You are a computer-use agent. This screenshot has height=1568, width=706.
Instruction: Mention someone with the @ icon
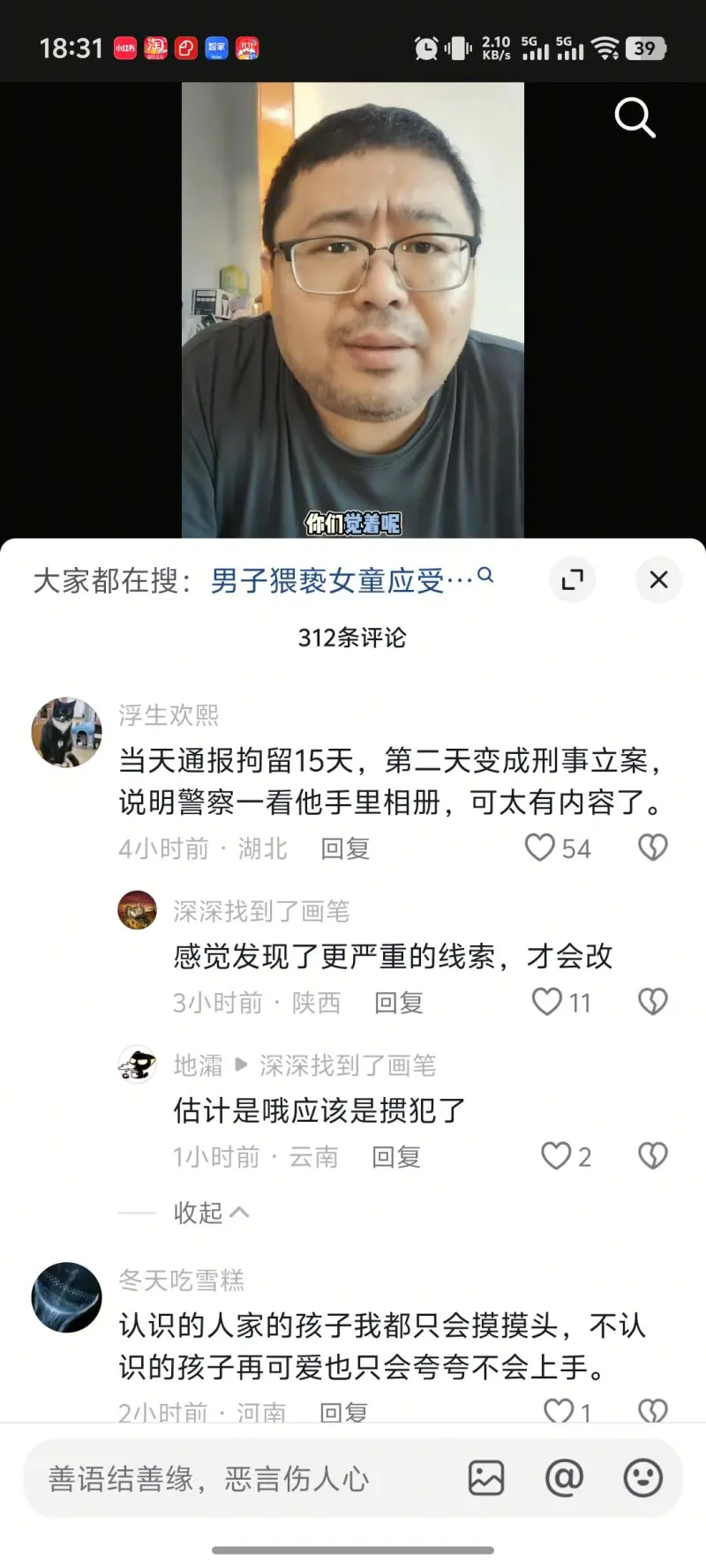tap(564, 1478)
